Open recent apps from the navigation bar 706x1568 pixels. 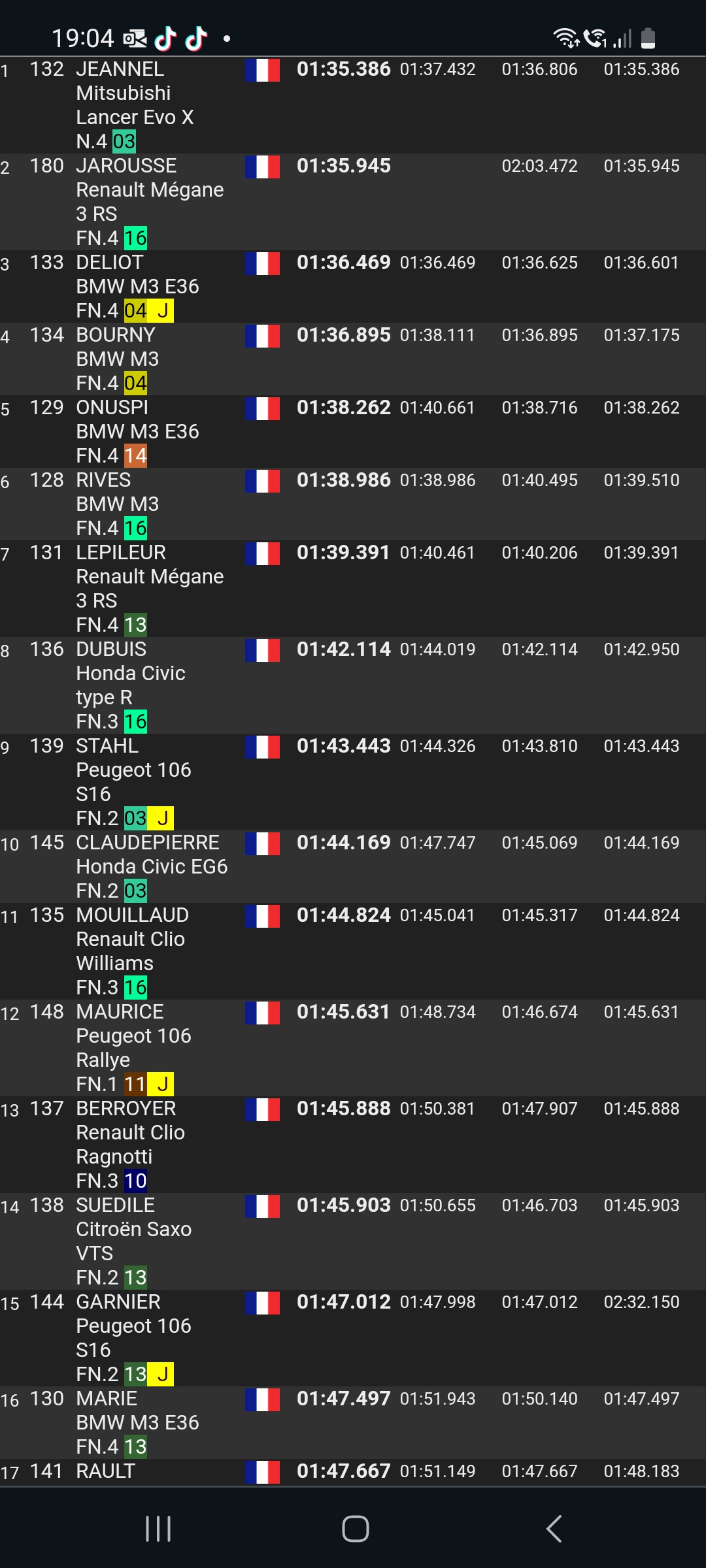point(158,1529)
